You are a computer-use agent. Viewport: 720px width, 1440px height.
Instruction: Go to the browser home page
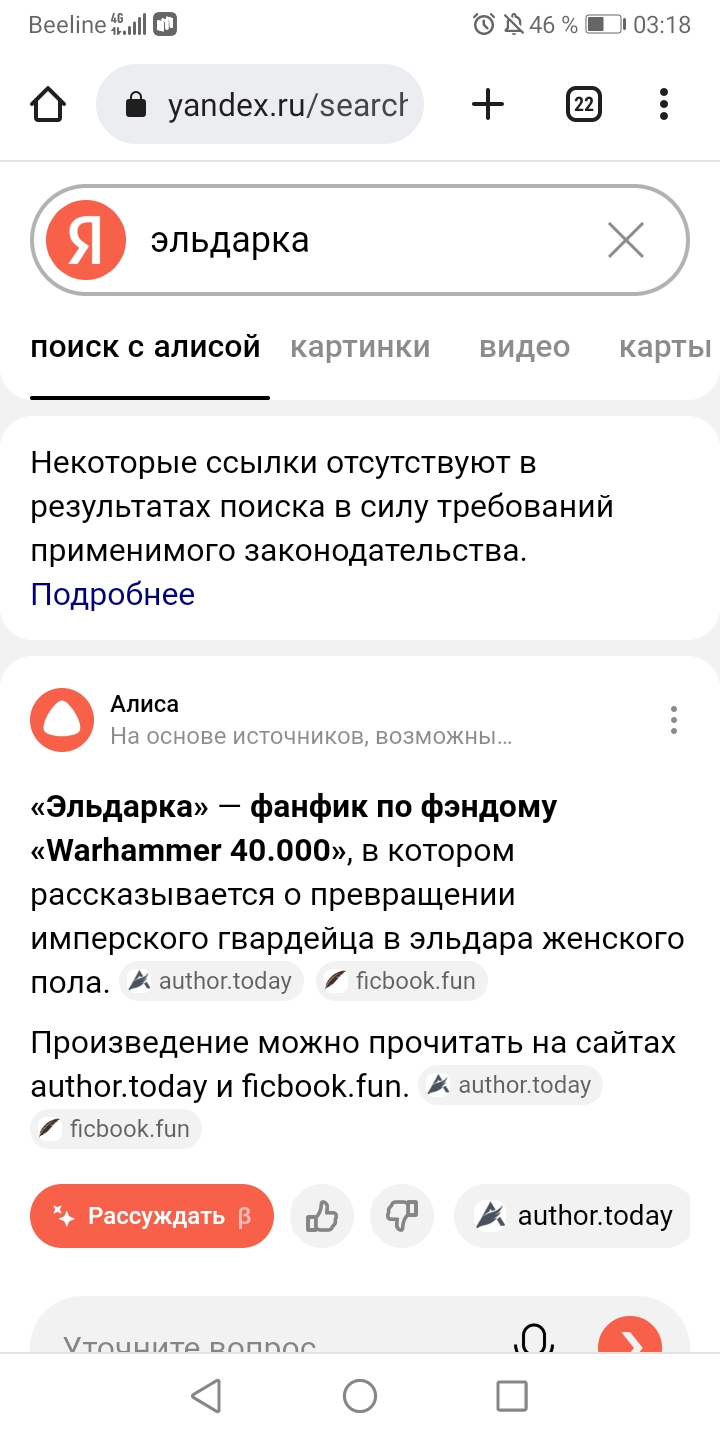tap(48, 105)
